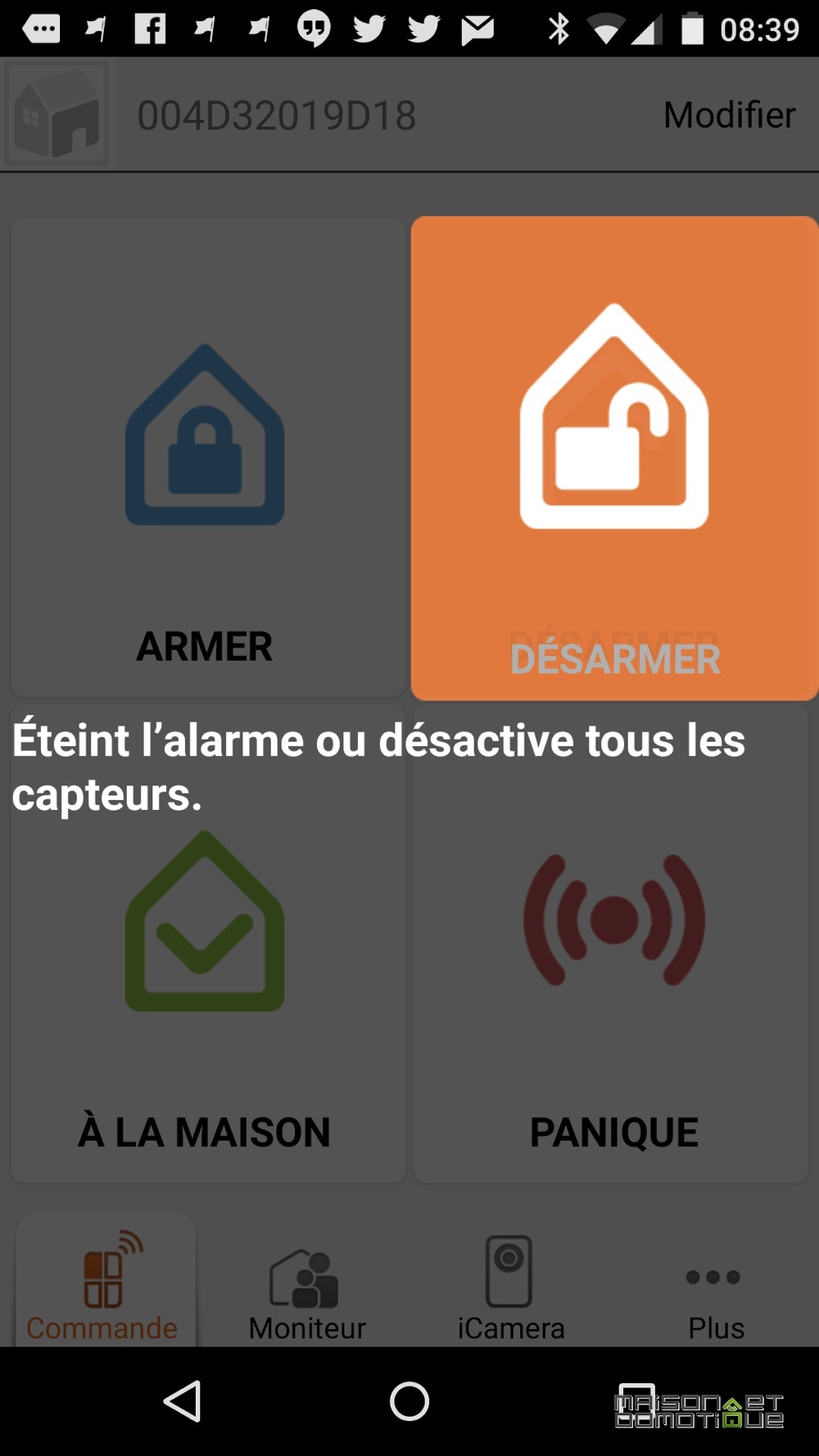819x1456 pixels.
Task: Trigger the PANIQUE alarm
Action: pos(611,943)
